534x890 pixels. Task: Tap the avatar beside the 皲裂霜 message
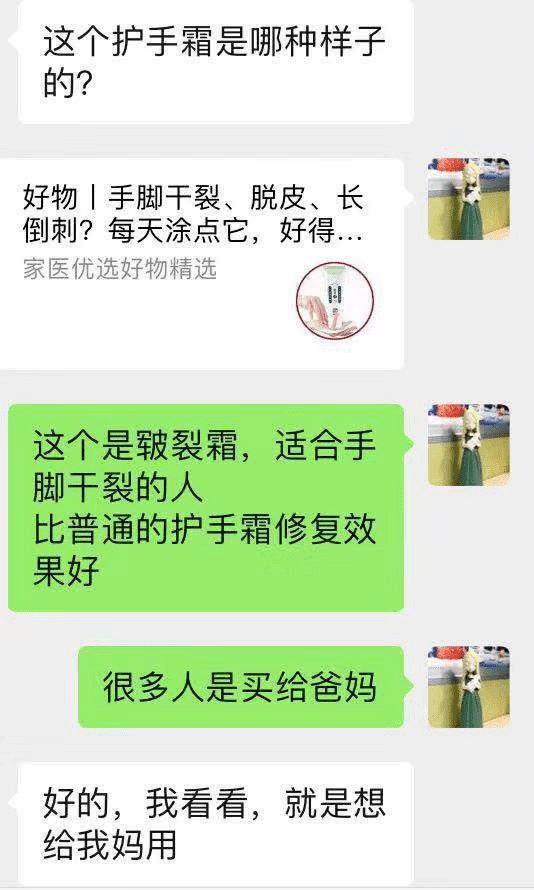click(469, 444)
